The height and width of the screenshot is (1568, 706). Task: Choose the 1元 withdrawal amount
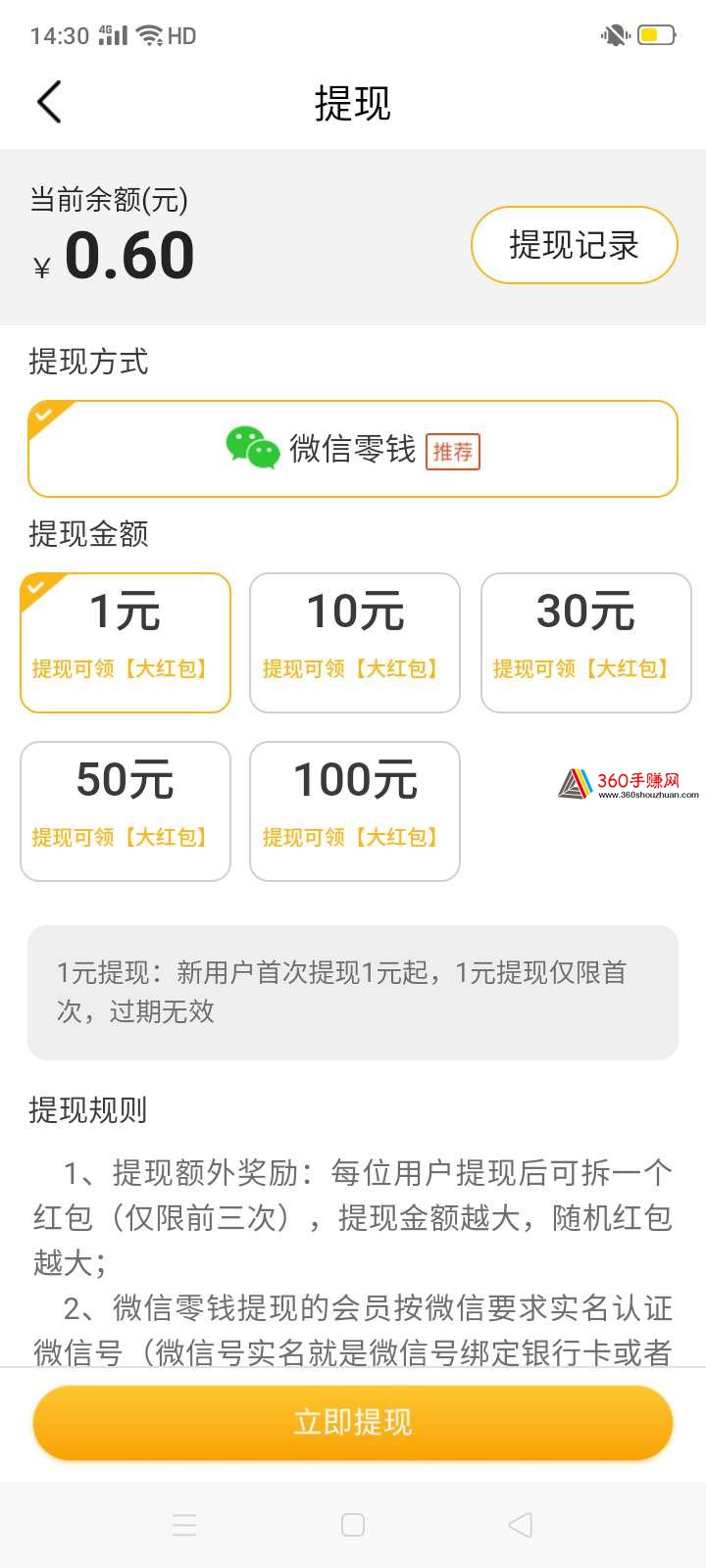pos(126,642)
